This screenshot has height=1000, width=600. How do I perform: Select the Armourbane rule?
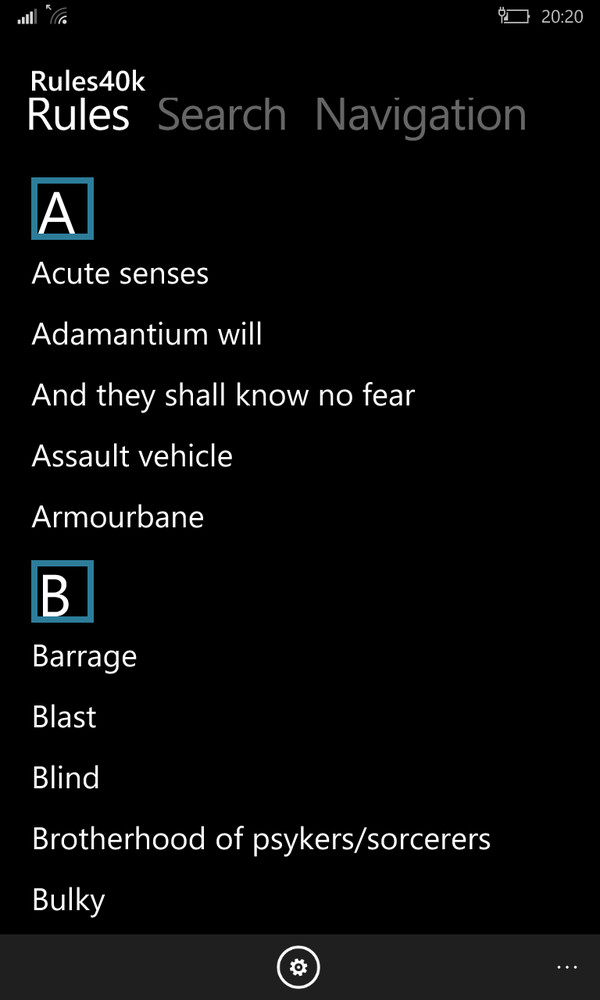tap(118, 517)
